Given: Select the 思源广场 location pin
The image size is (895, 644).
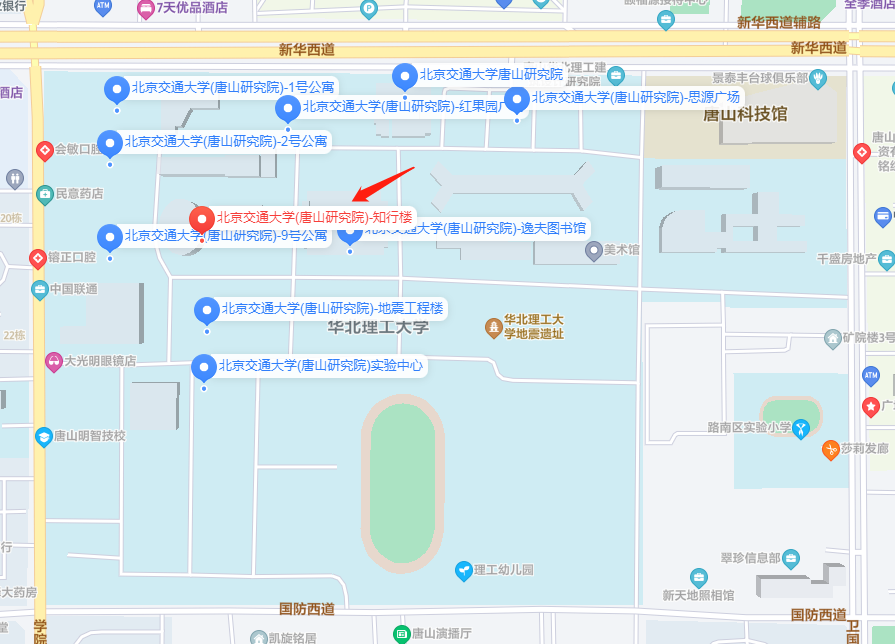Looking at the screenshot, I should tap(516, 100).
